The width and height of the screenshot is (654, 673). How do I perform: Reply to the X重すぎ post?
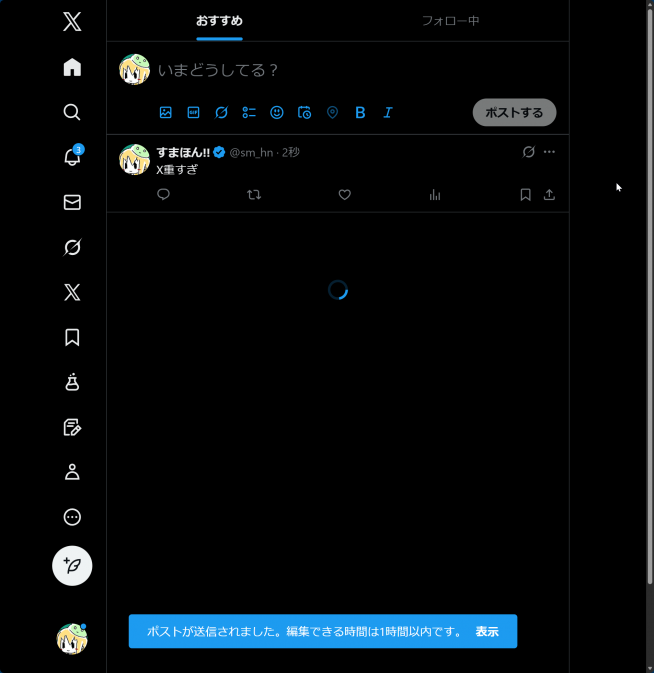tap(164, 195)
